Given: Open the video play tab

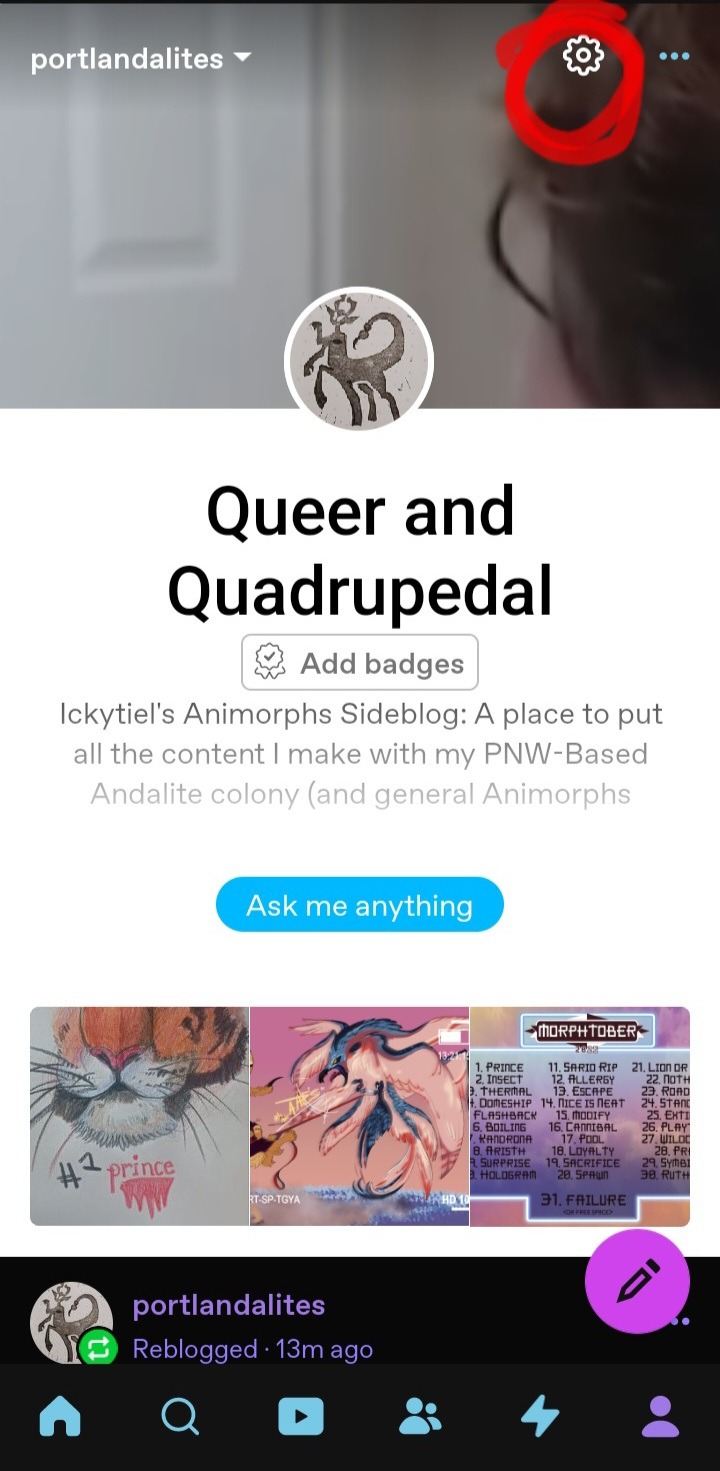Looking at the screenshot, I should pyautogui.click(x=300, y=1417).
